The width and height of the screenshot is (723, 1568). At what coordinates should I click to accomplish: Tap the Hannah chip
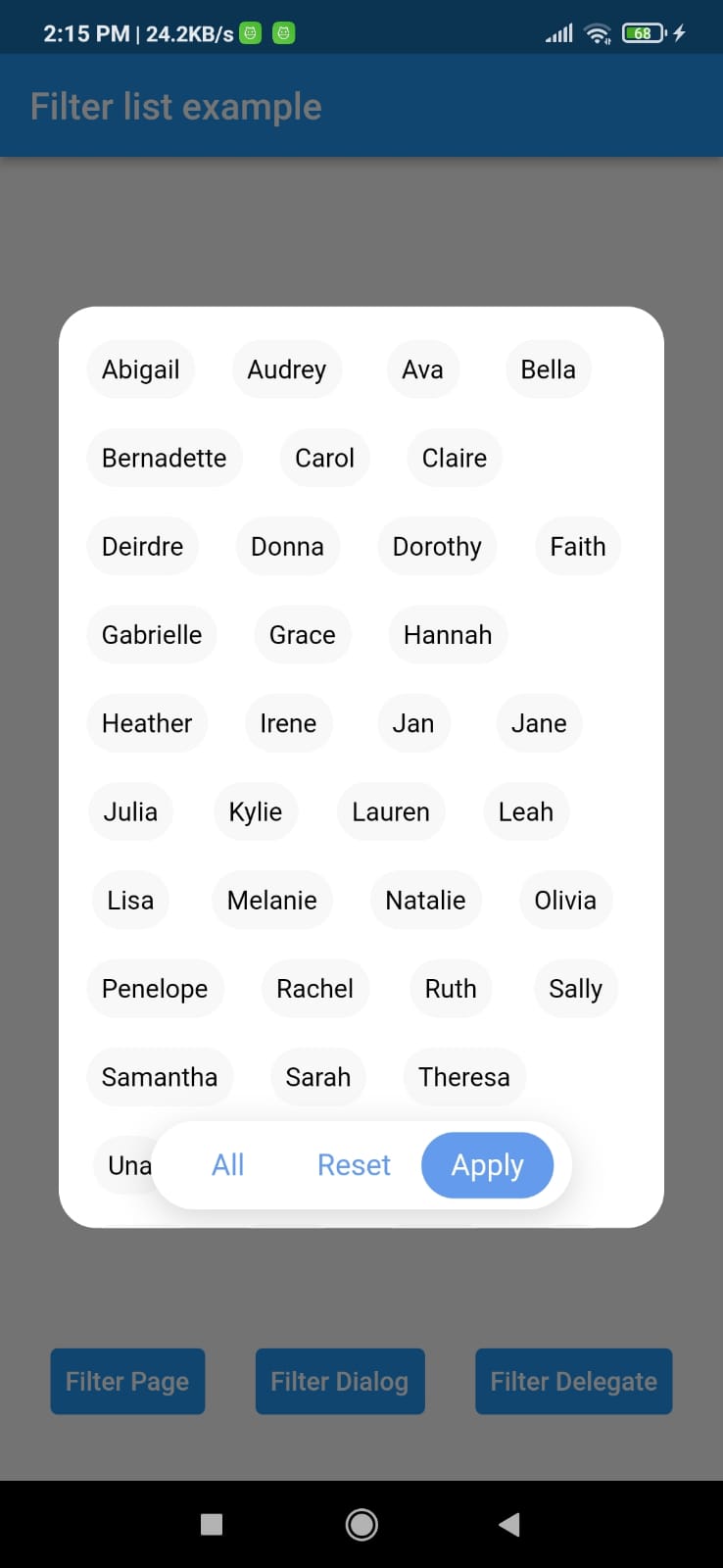coord(448,635)
